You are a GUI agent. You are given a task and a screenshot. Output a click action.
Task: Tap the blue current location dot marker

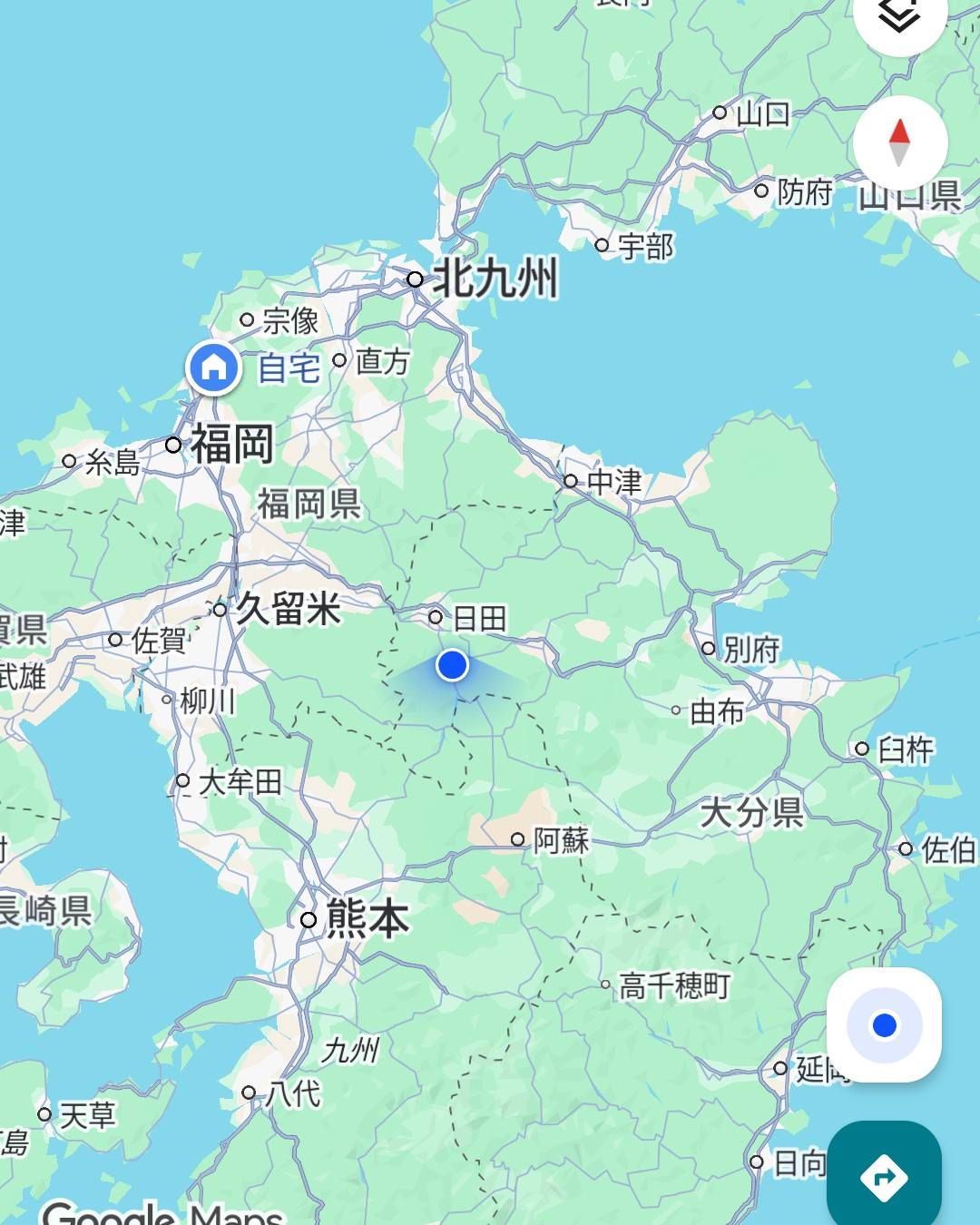coord(451,665)
